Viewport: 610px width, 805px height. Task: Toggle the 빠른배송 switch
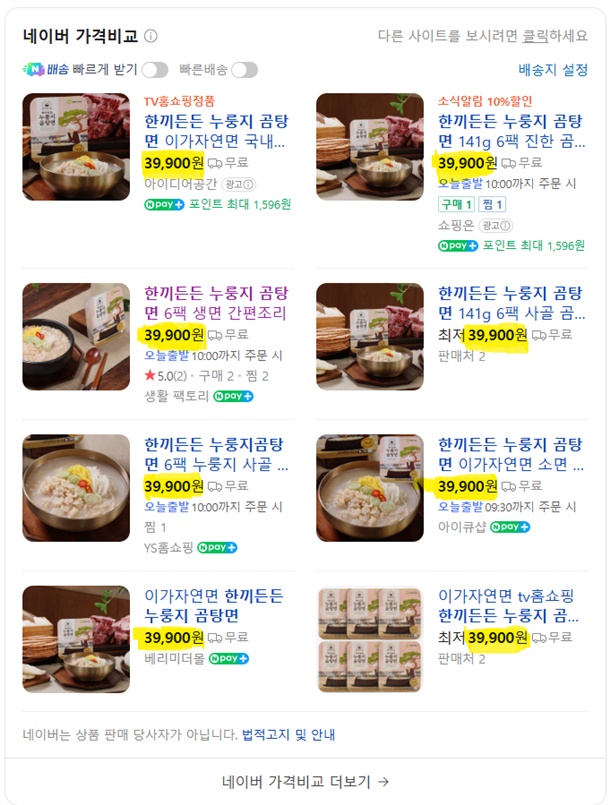(244, 70)
